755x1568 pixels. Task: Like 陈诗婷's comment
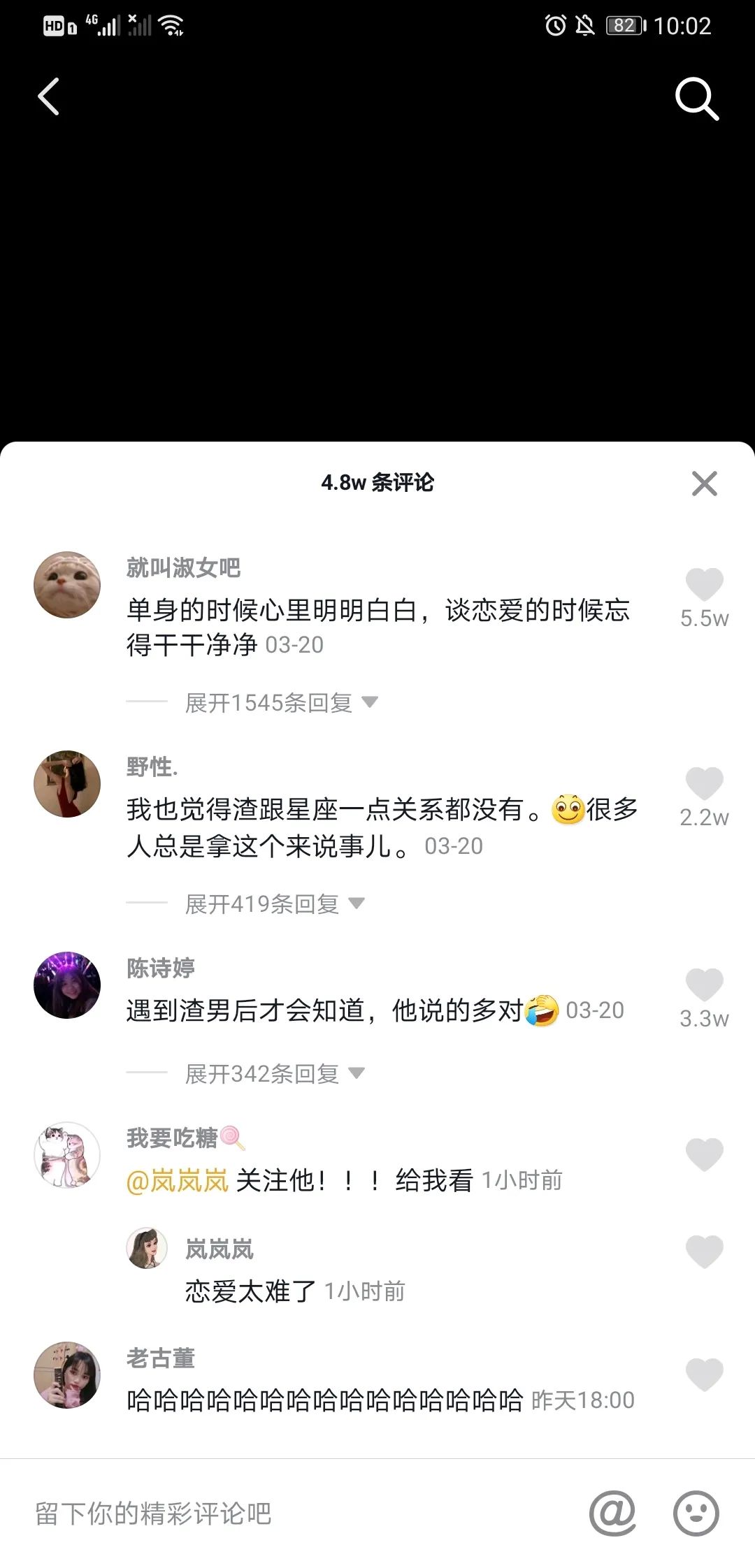pos(704,985)
